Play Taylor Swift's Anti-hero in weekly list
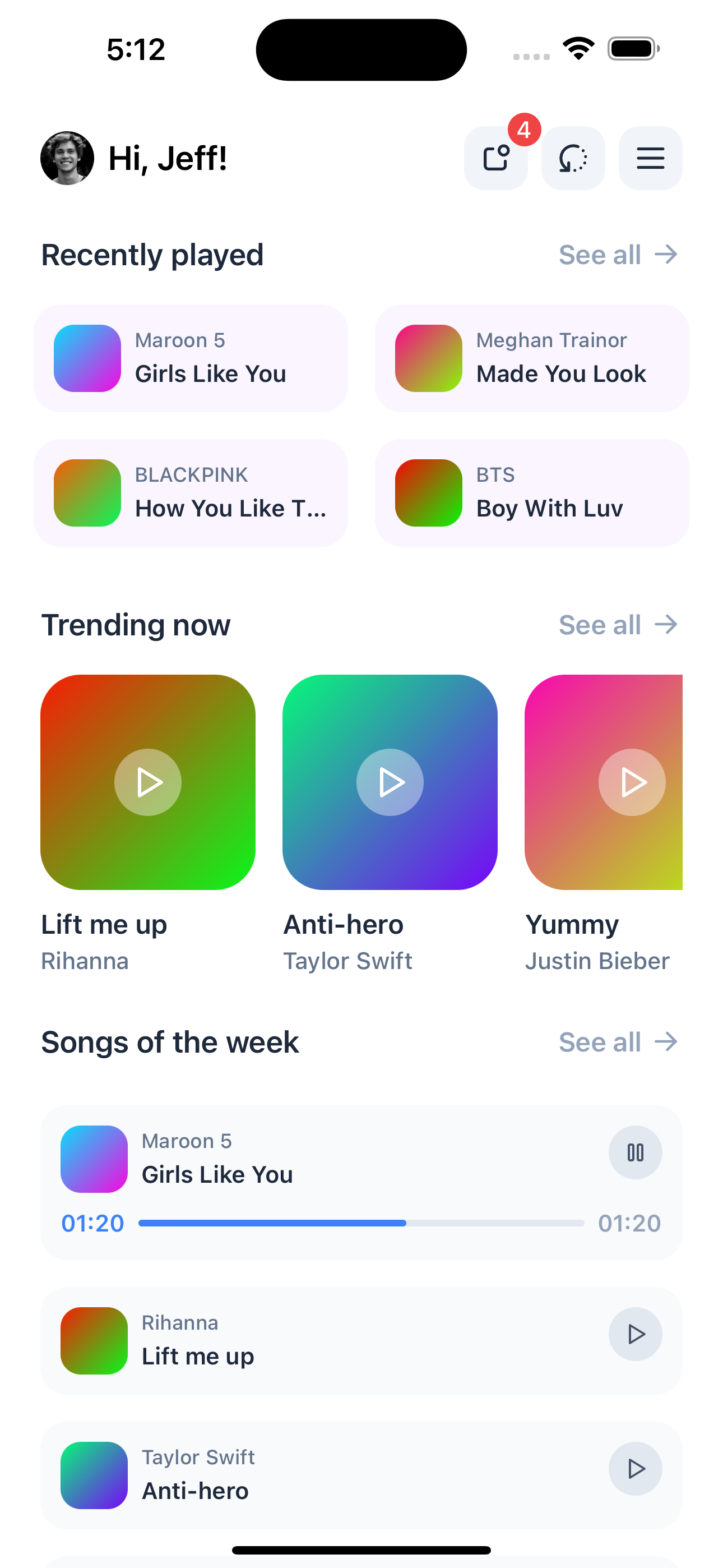 635,1469
